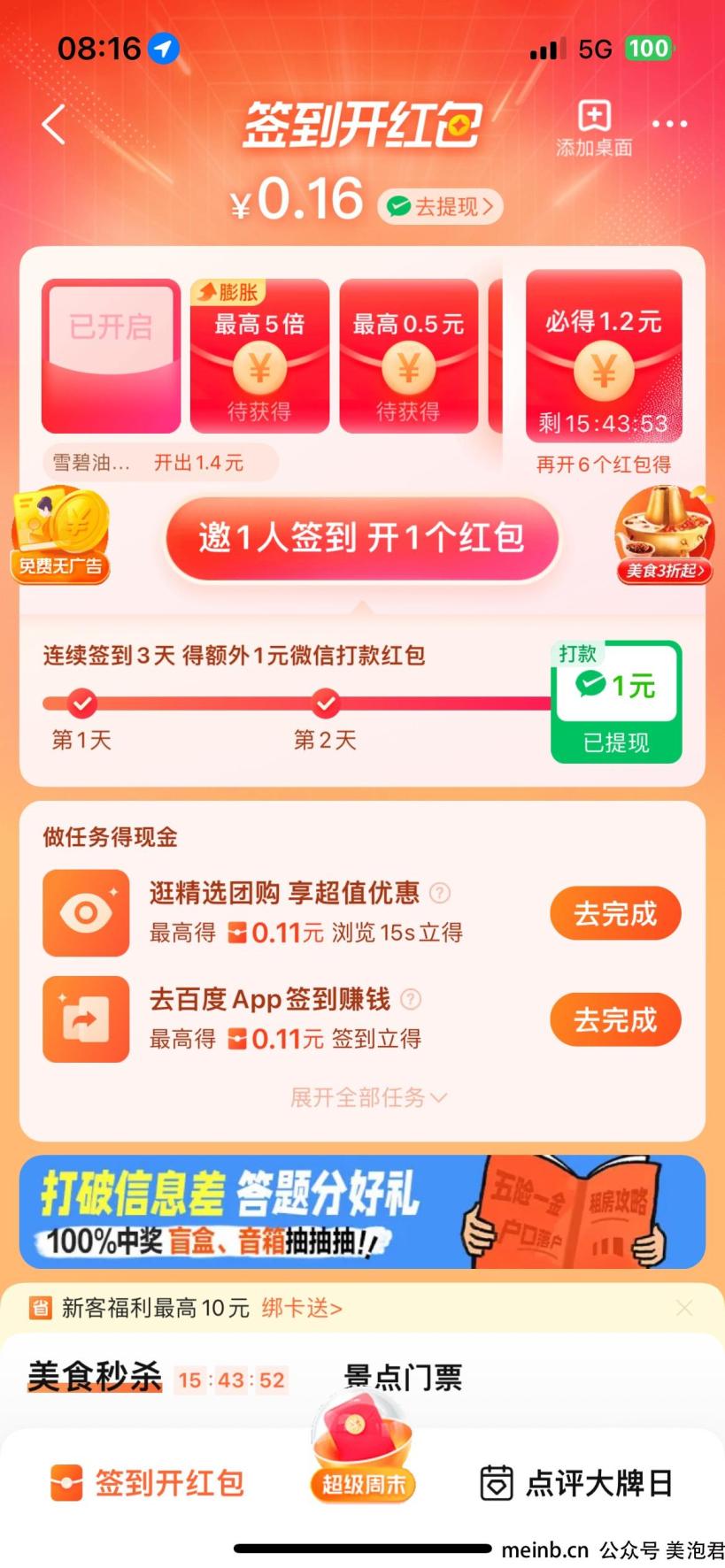
Task: Tap 去完成 for 去百度App签到赚钱 task
Action: tap(615, 1019)
